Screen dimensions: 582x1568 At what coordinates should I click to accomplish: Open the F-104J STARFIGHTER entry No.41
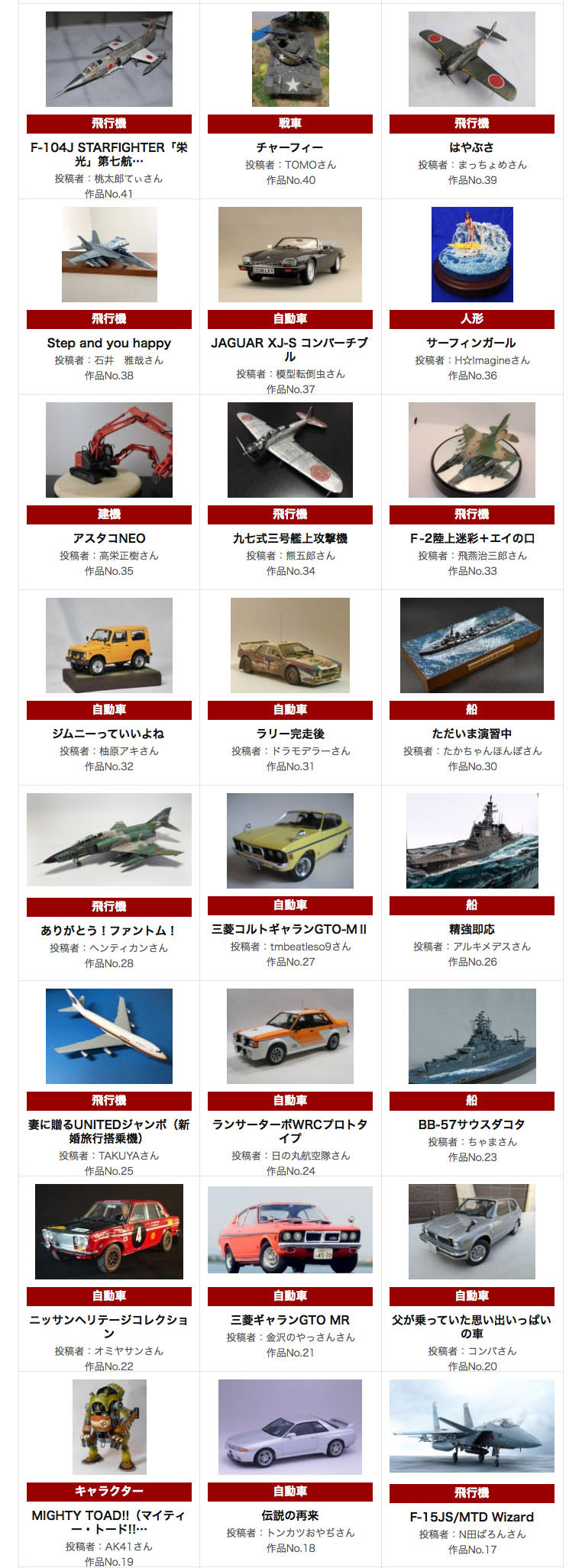point(108,153)
